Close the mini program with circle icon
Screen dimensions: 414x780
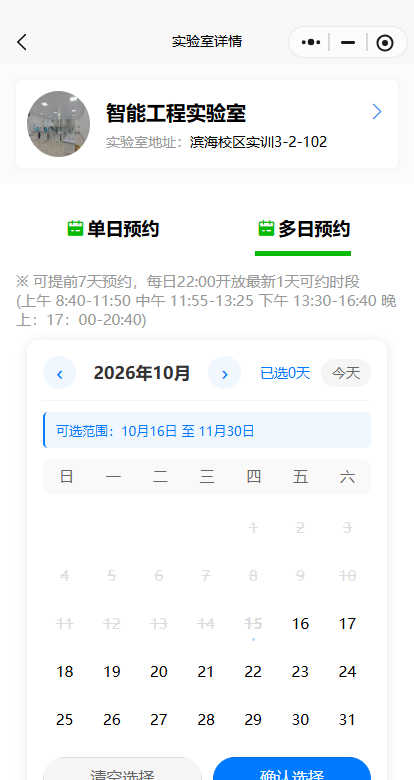[385, 43]
